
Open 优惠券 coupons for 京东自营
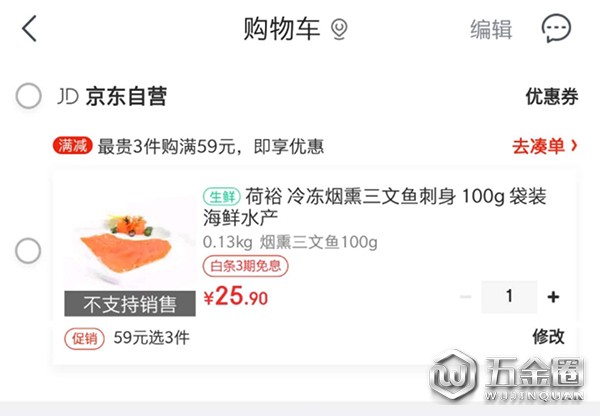click(552, 97)
